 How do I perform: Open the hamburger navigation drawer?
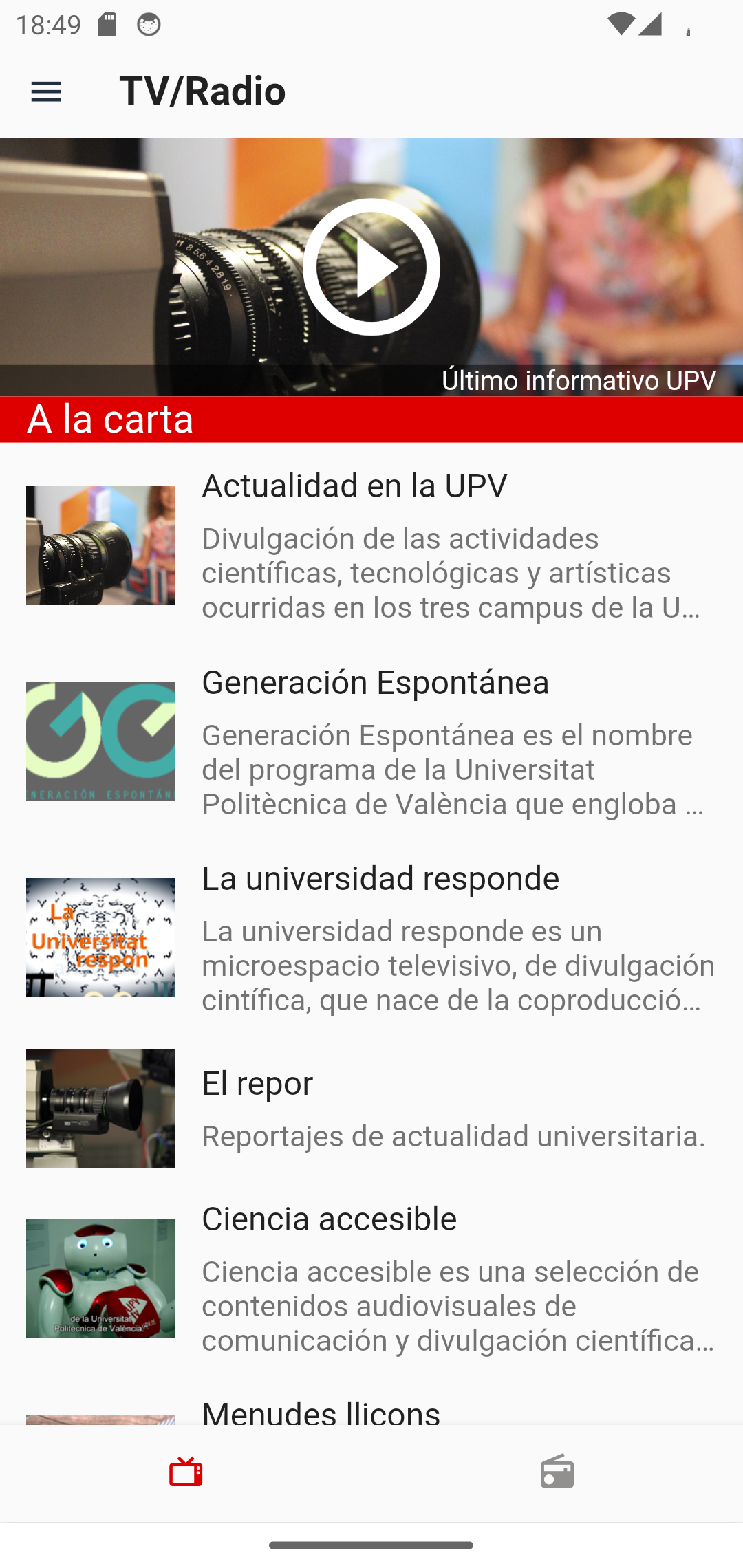point(46,91)
